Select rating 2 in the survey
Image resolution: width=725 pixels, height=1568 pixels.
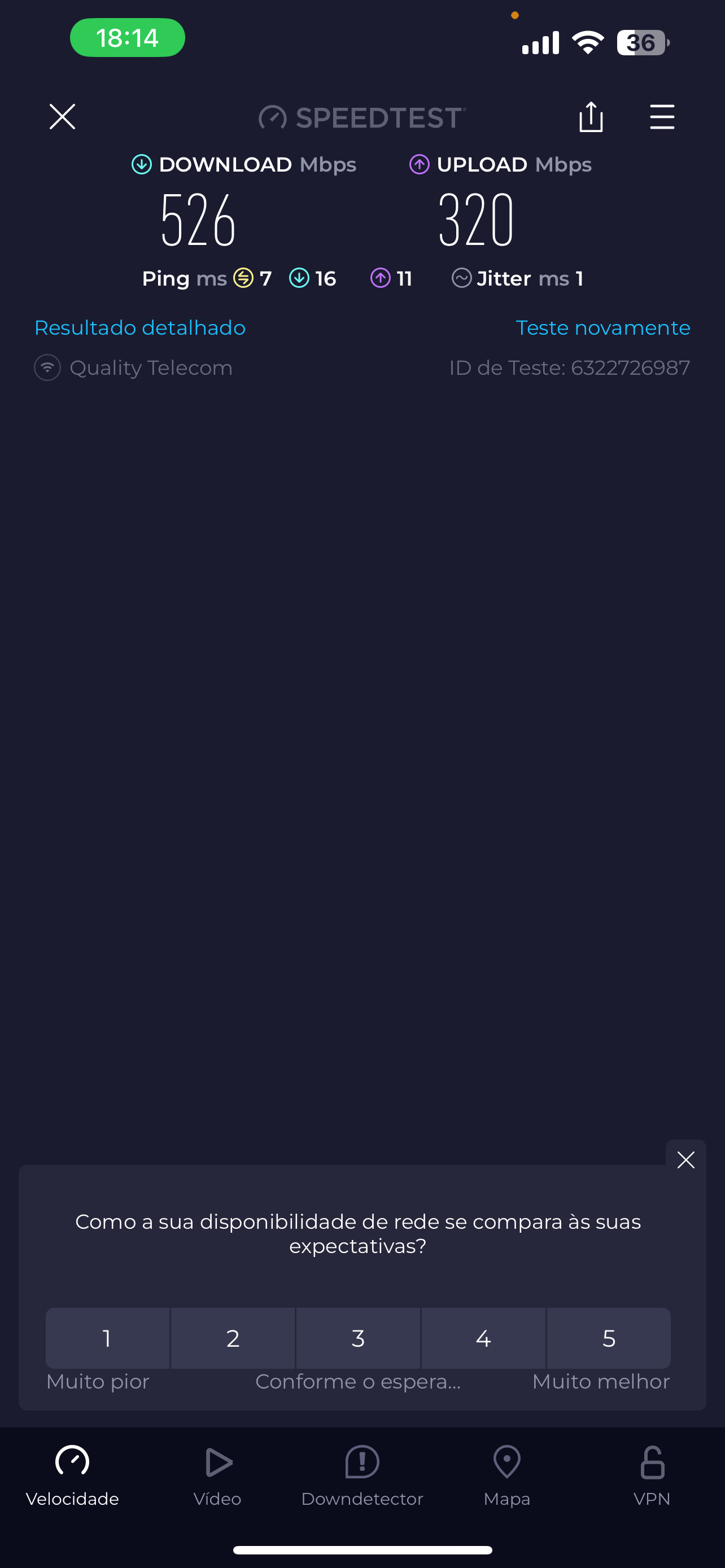point(233,1338)
